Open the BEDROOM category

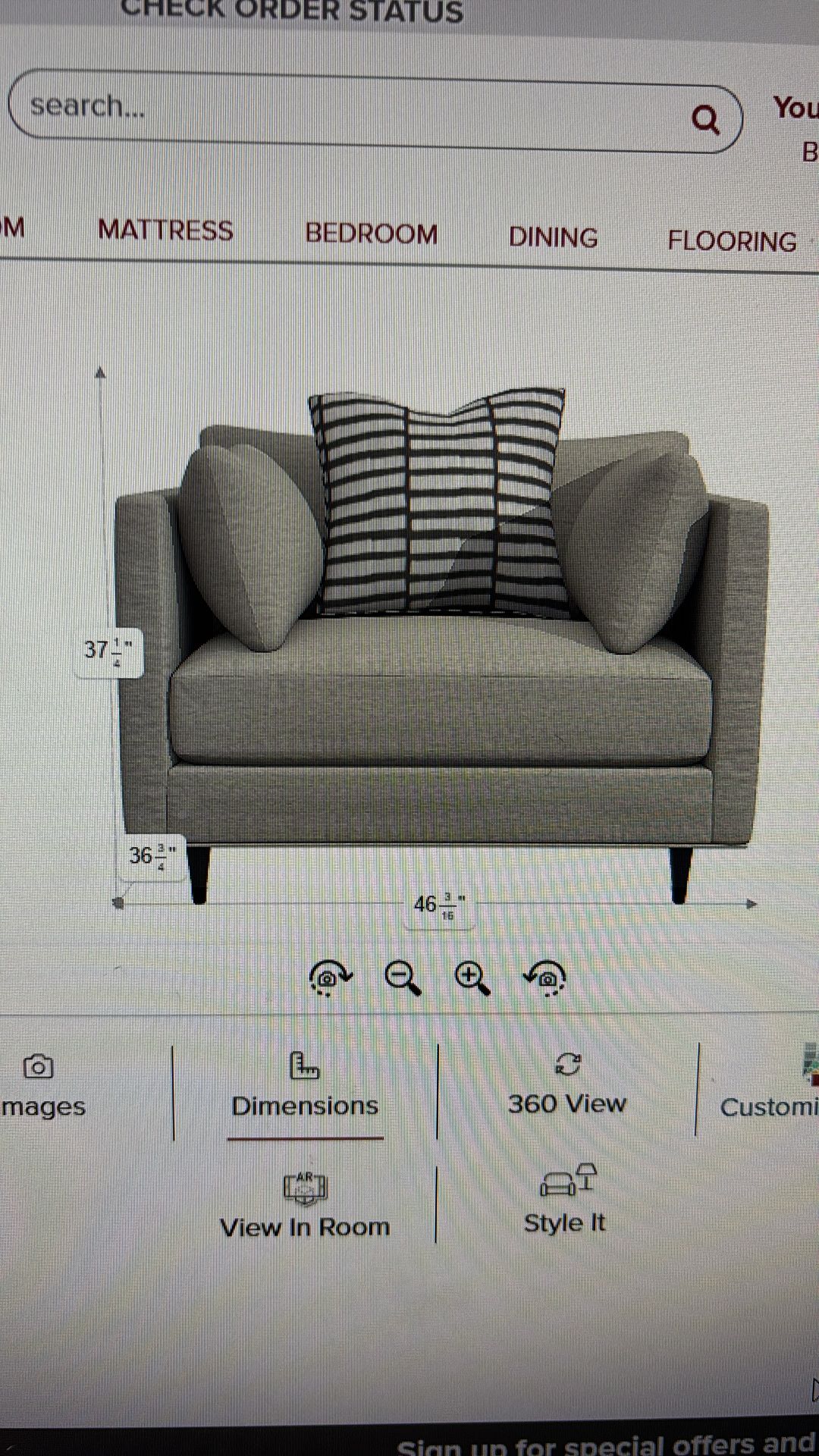point(371,234)
